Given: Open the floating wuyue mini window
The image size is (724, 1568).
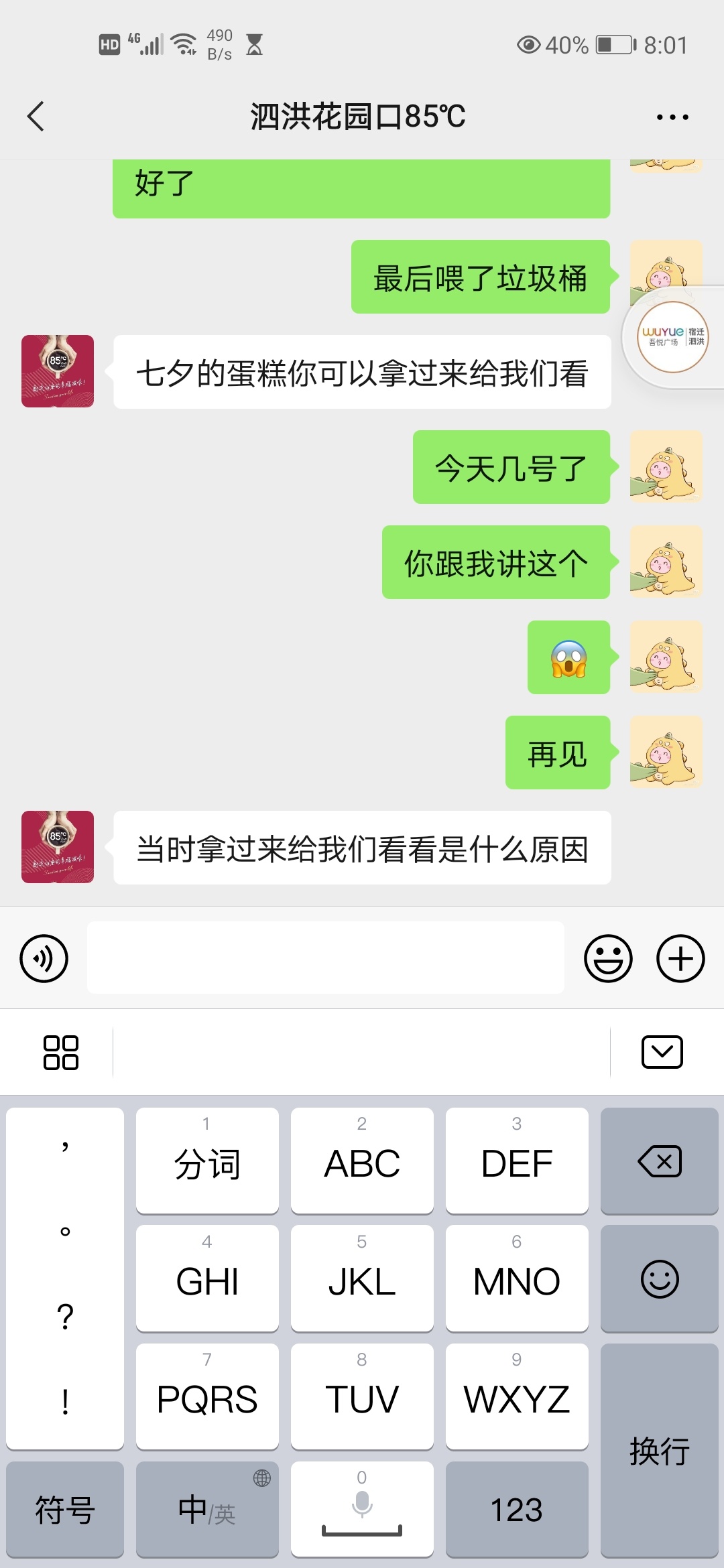Looking at the screenshot, I should pyautogui.click(x=673, y=337).
